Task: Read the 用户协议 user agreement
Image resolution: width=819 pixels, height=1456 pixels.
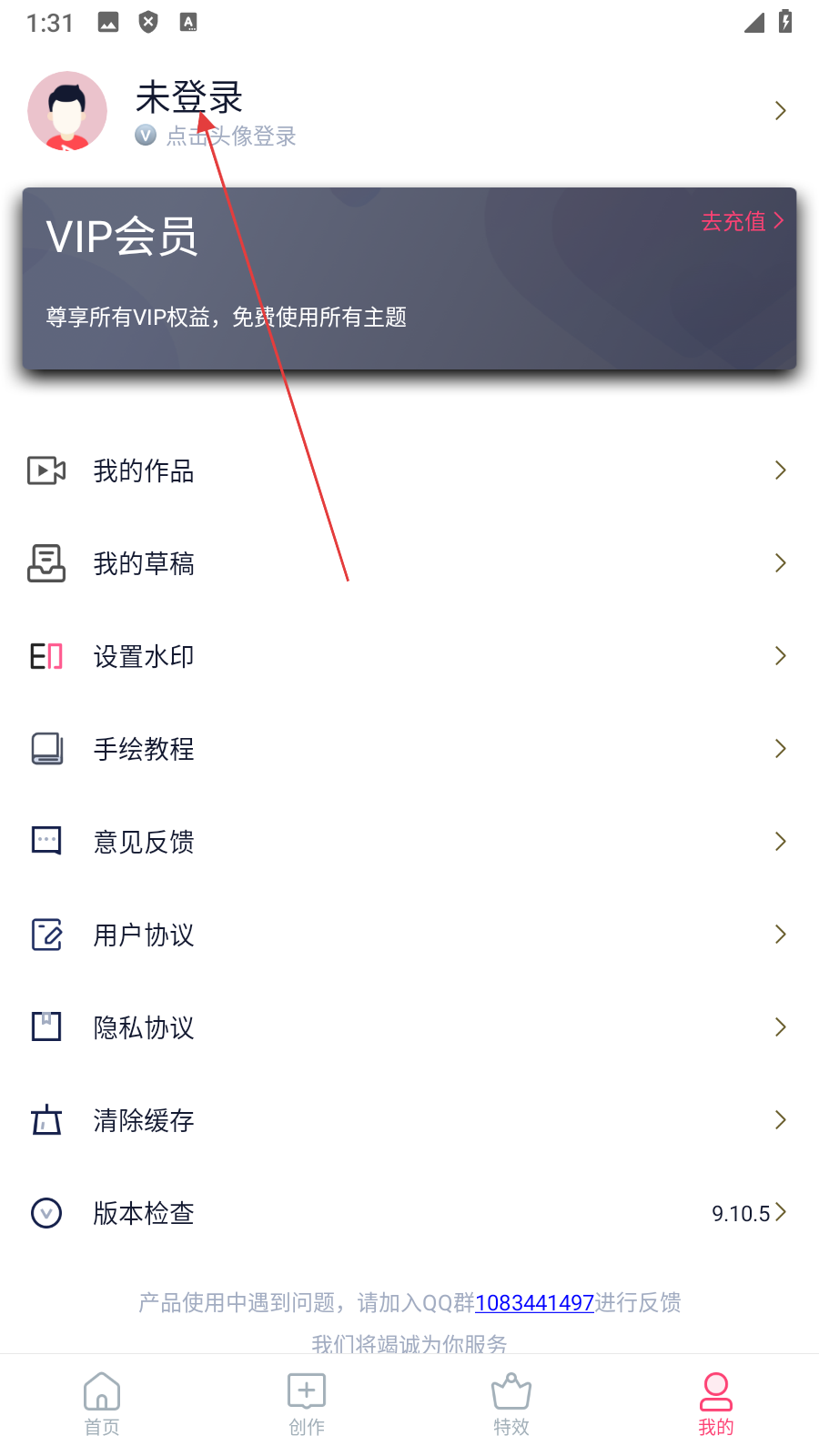Action: coord(409,935)
